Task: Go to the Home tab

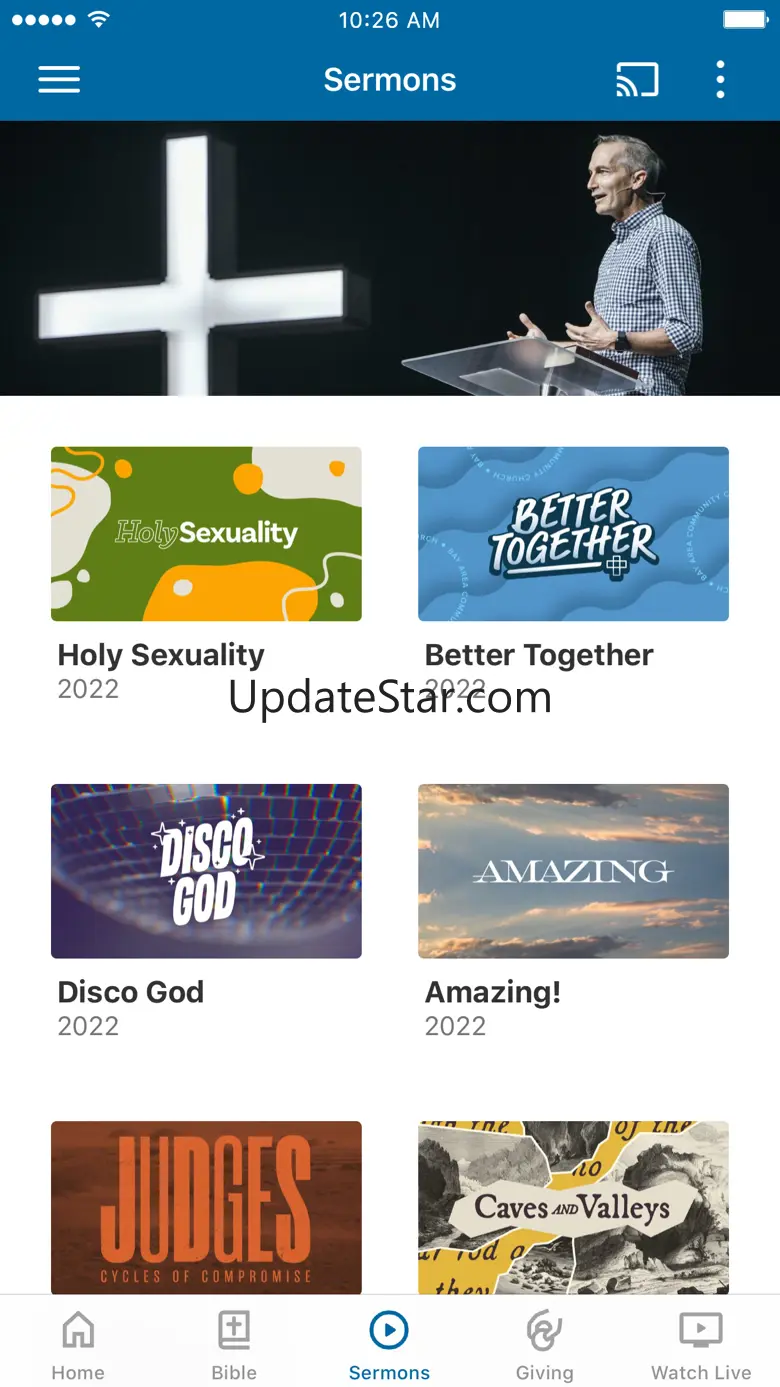Action: pos(78,1343)
